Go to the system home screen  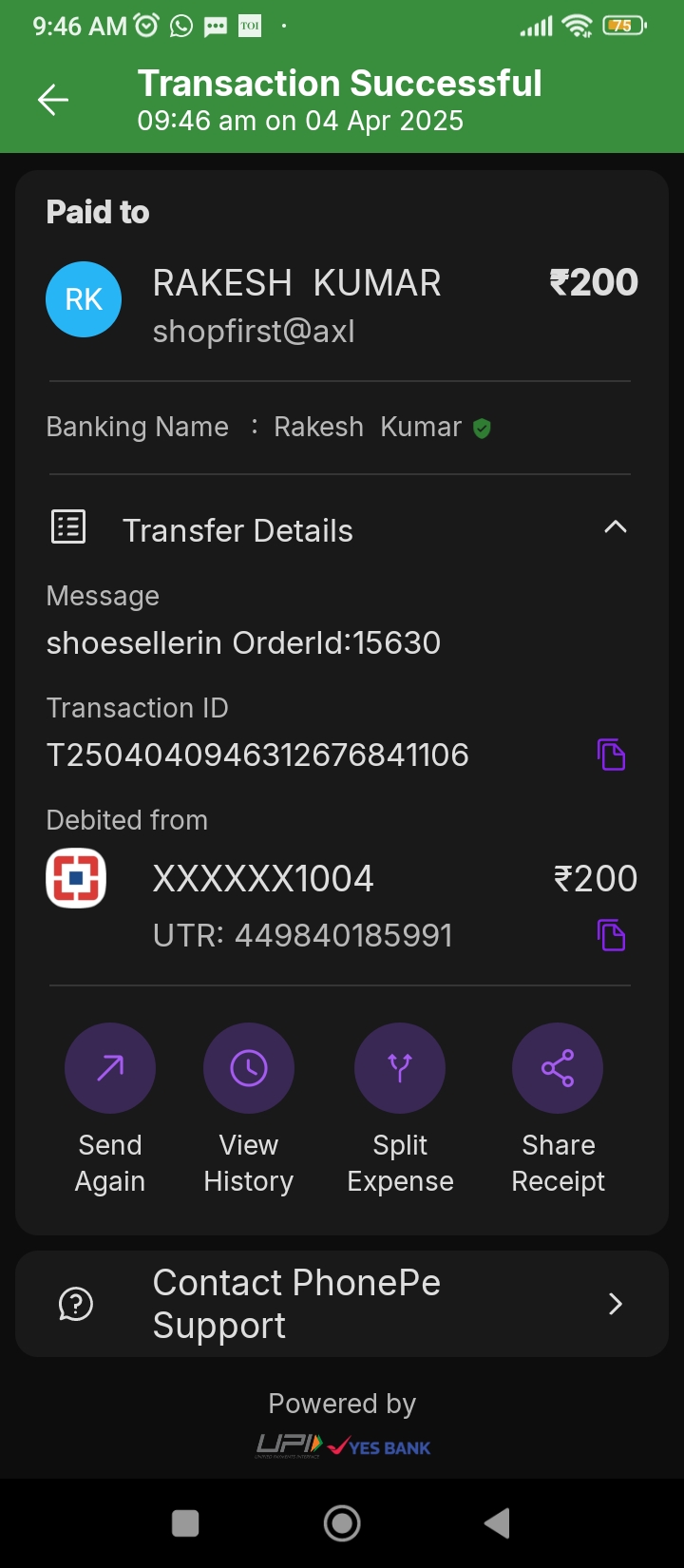[x=342, y=1523]
